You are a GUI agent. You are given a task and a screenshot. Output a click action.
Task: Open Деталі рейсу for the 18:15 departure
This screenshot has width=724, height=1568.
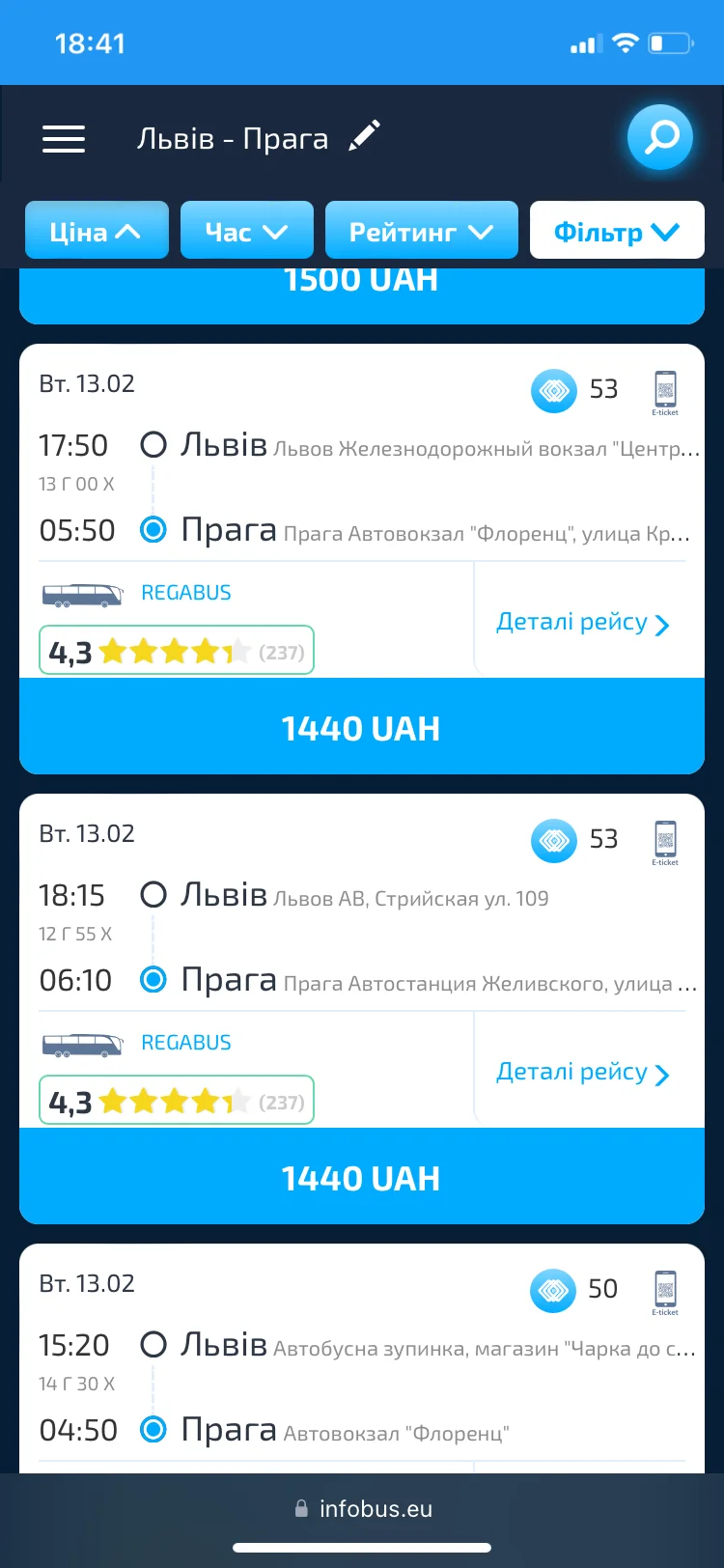point(582,1073)
